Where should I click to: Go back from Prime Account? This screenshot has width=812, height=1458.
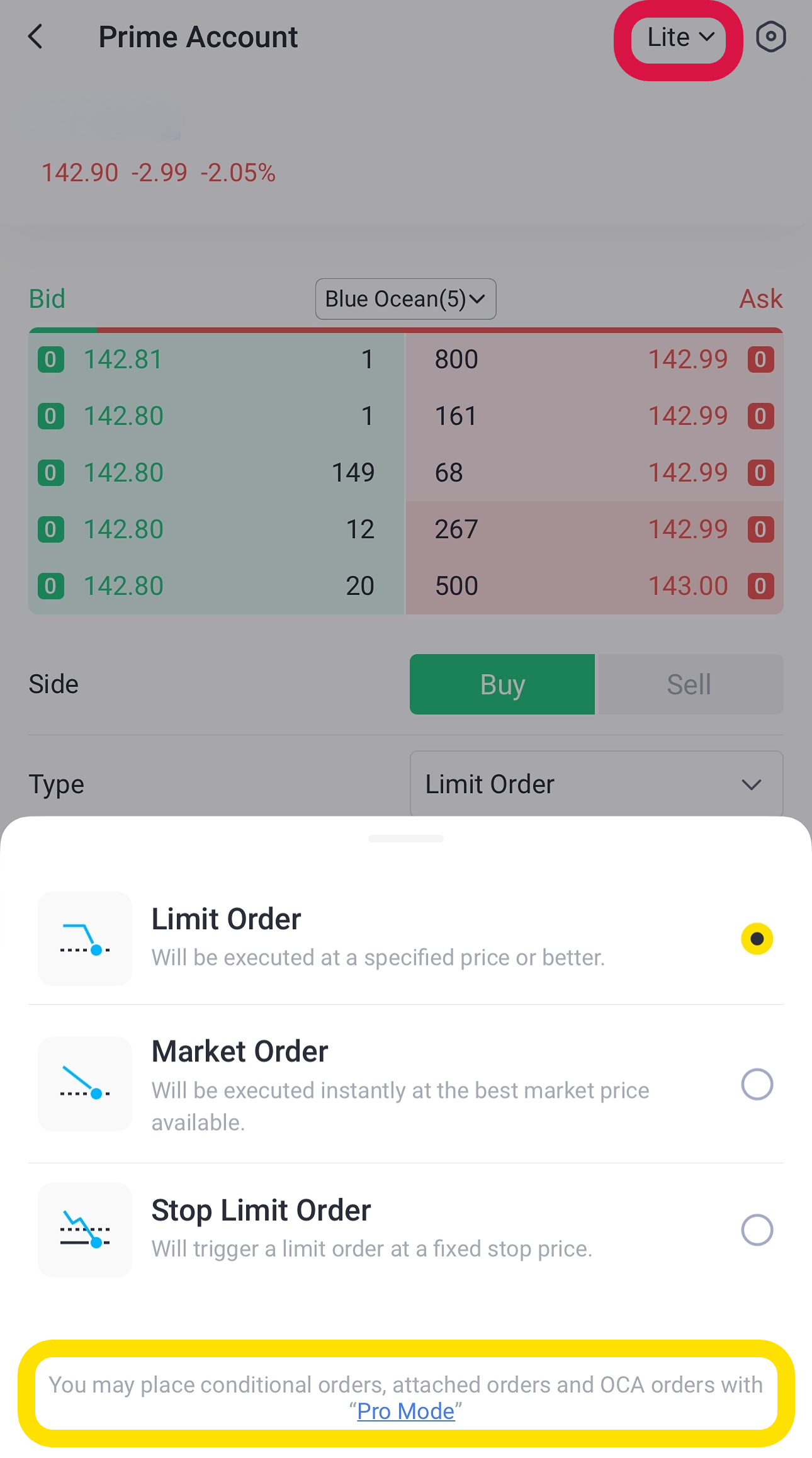click(x=36, y=37)
